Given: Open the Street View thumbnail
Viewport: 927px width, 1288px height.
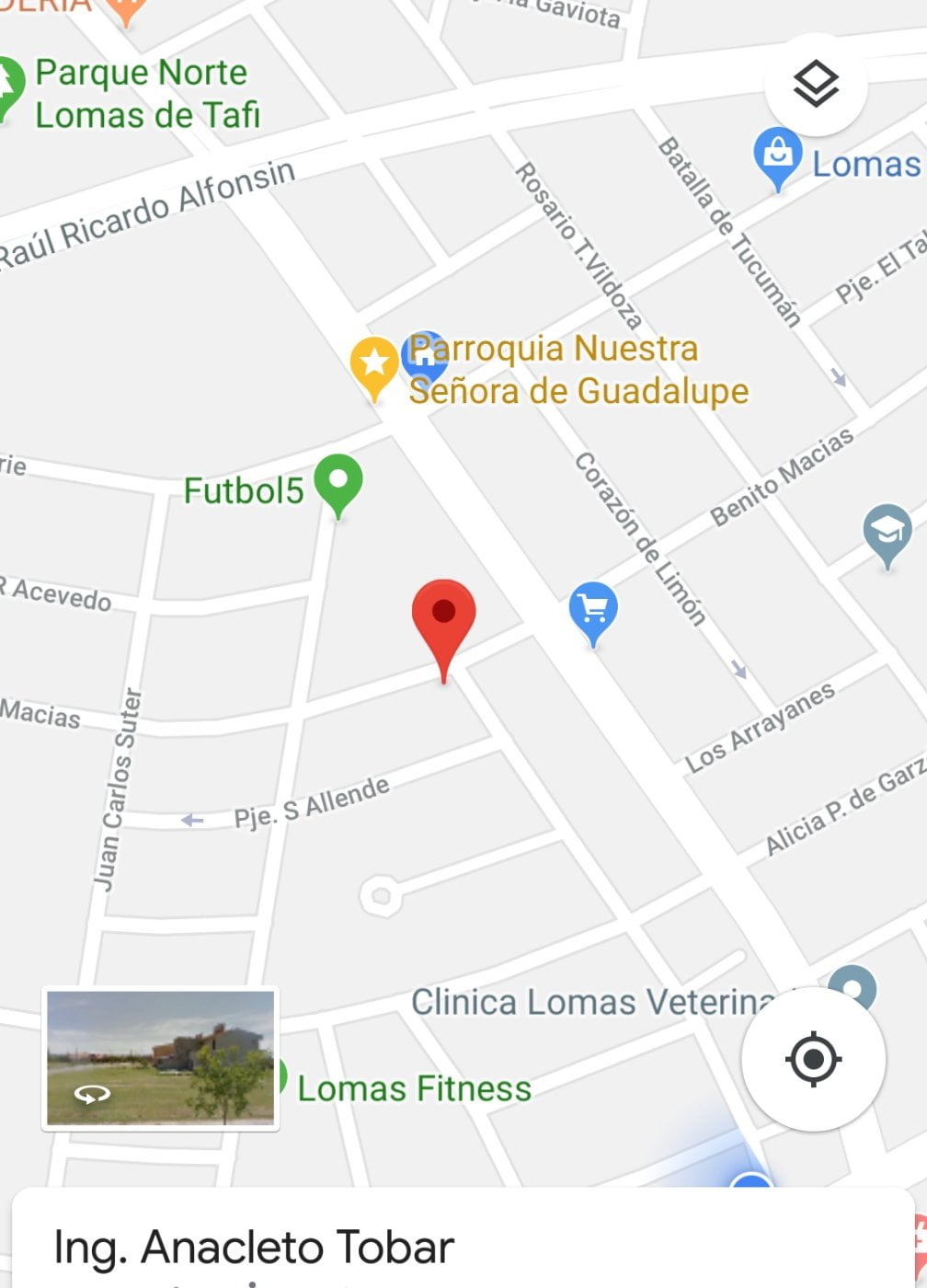Looking at the screenshot, I should 160,1058.
